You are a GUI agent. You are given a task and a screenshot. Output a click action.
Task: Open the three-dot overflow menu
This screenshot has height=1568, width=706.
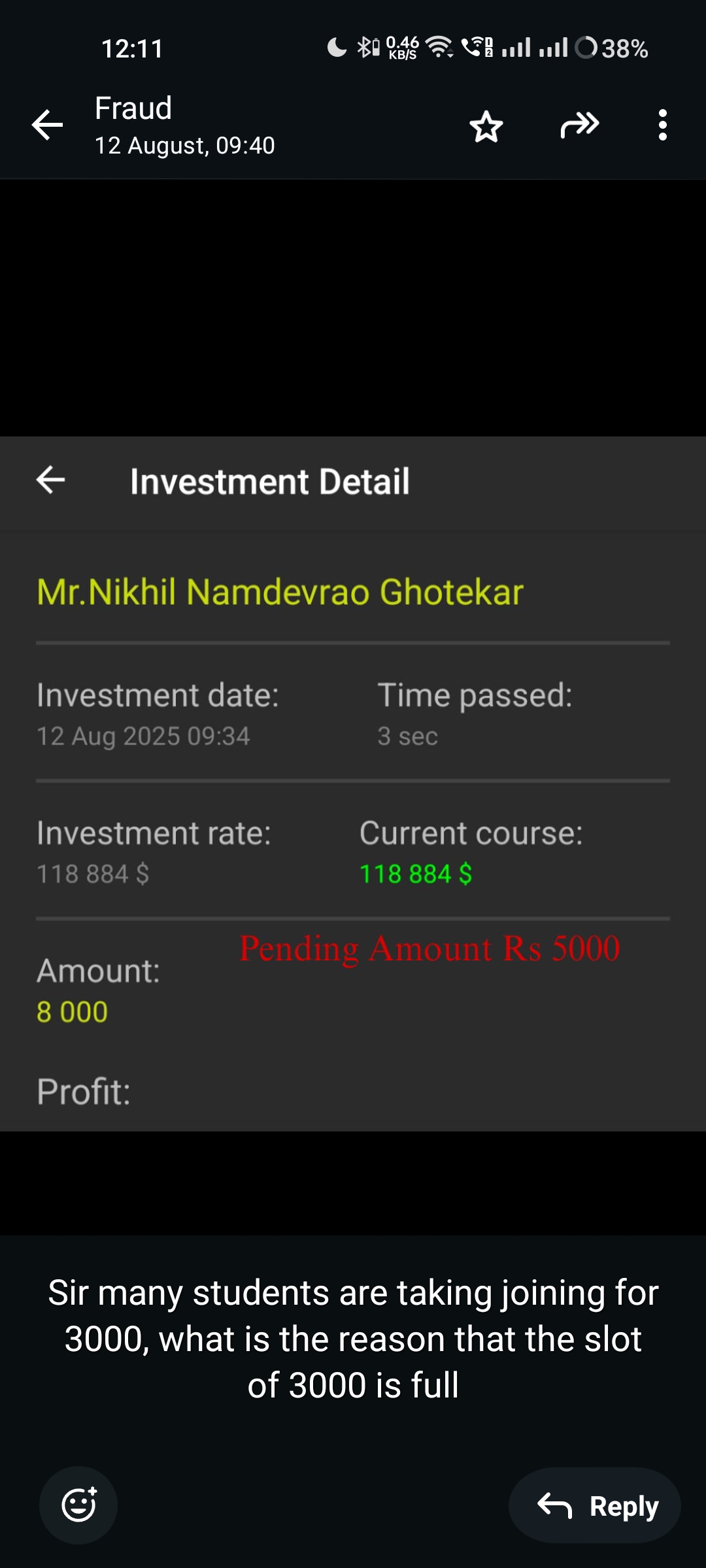click(x=662, y=125)
